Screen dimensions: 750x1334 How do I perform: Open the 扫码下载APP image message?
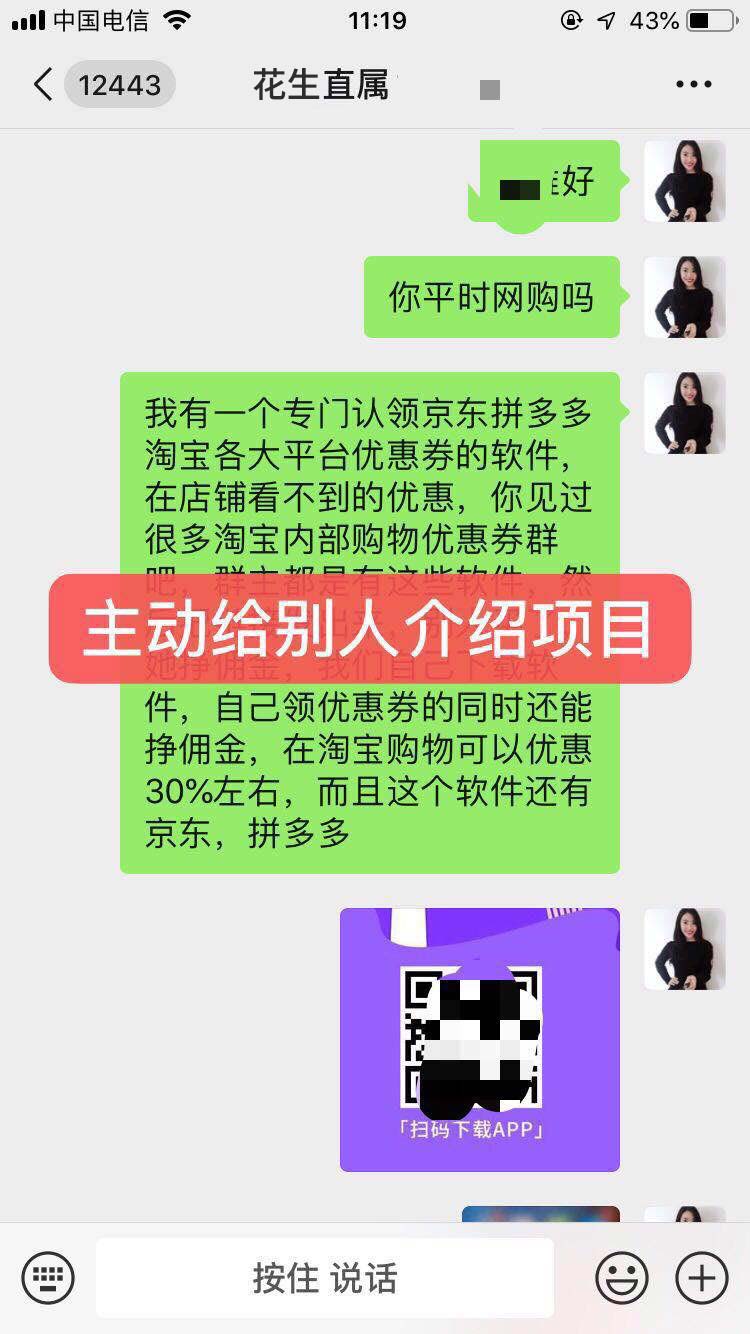click(x=480, y=1040)
